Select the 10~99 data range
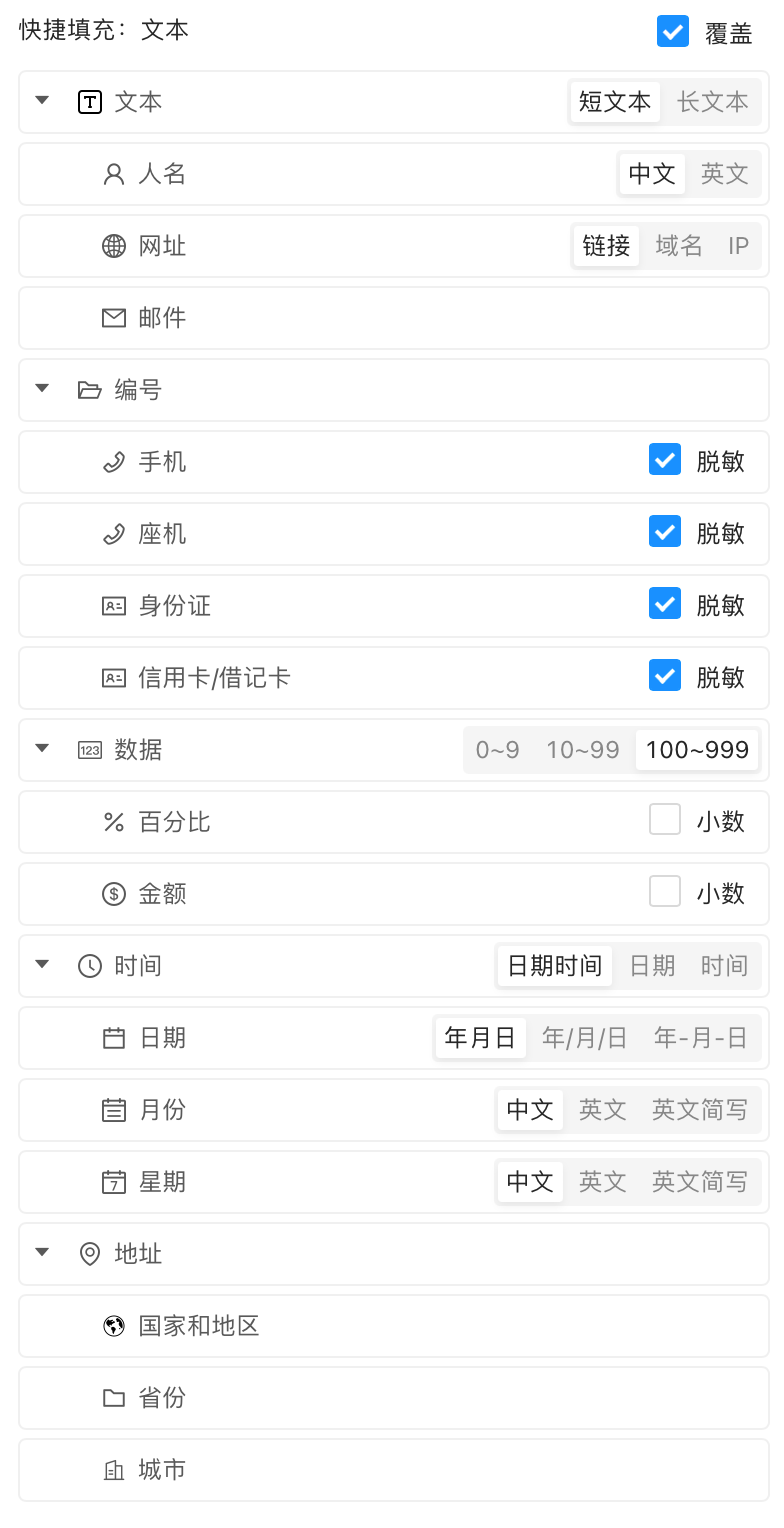This screenshot has height=1528, width=784. [583, 750]
